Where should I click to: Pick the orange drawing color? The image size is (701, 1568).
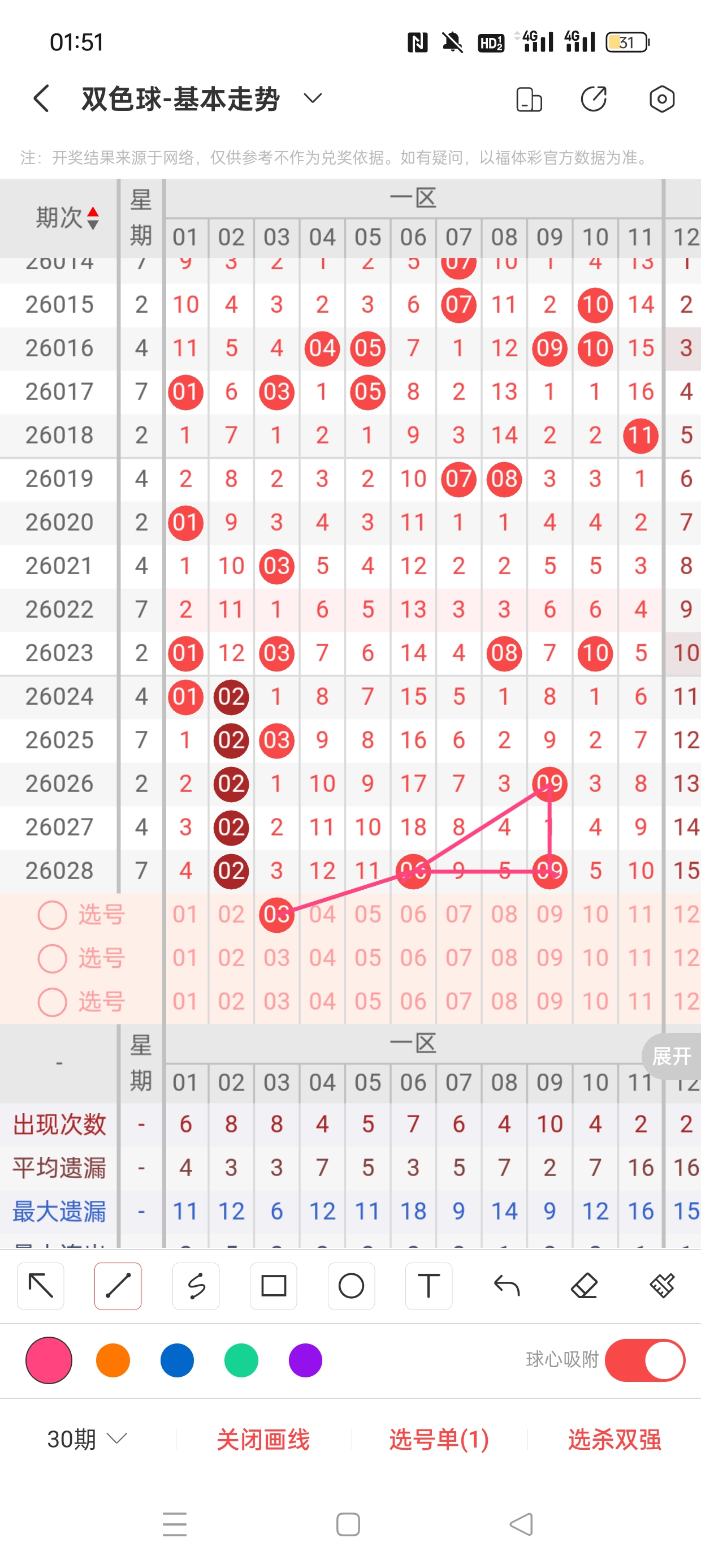(113, 1360)
